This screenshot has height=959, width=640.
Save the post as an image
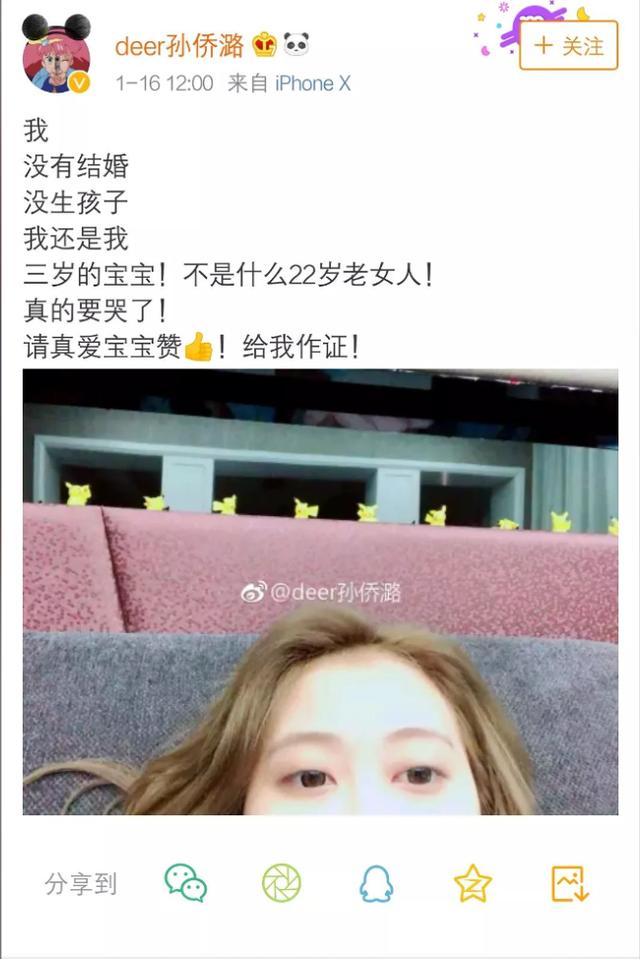point(570,883)
